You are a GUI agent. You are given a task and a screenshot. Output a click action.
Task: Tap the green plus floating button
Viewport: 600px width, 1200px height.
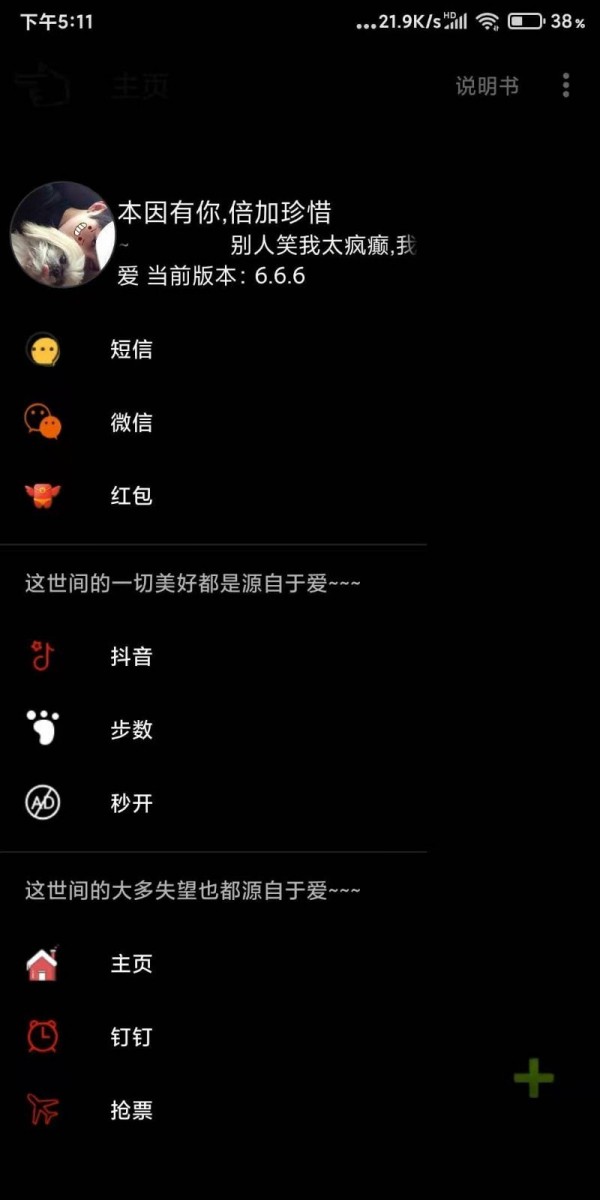(534, 1078)
